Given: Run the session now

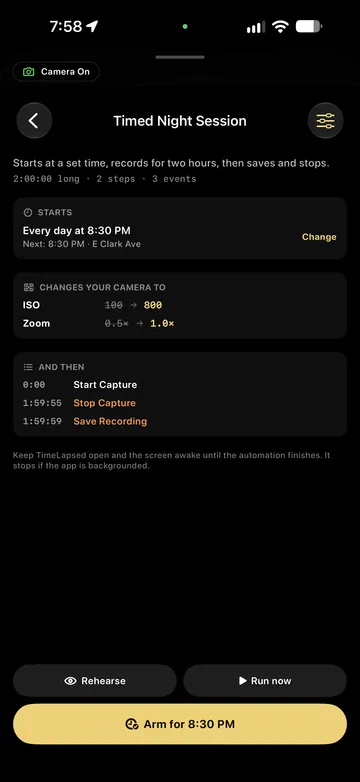Looking at the screenshot, I should point(265,681).
